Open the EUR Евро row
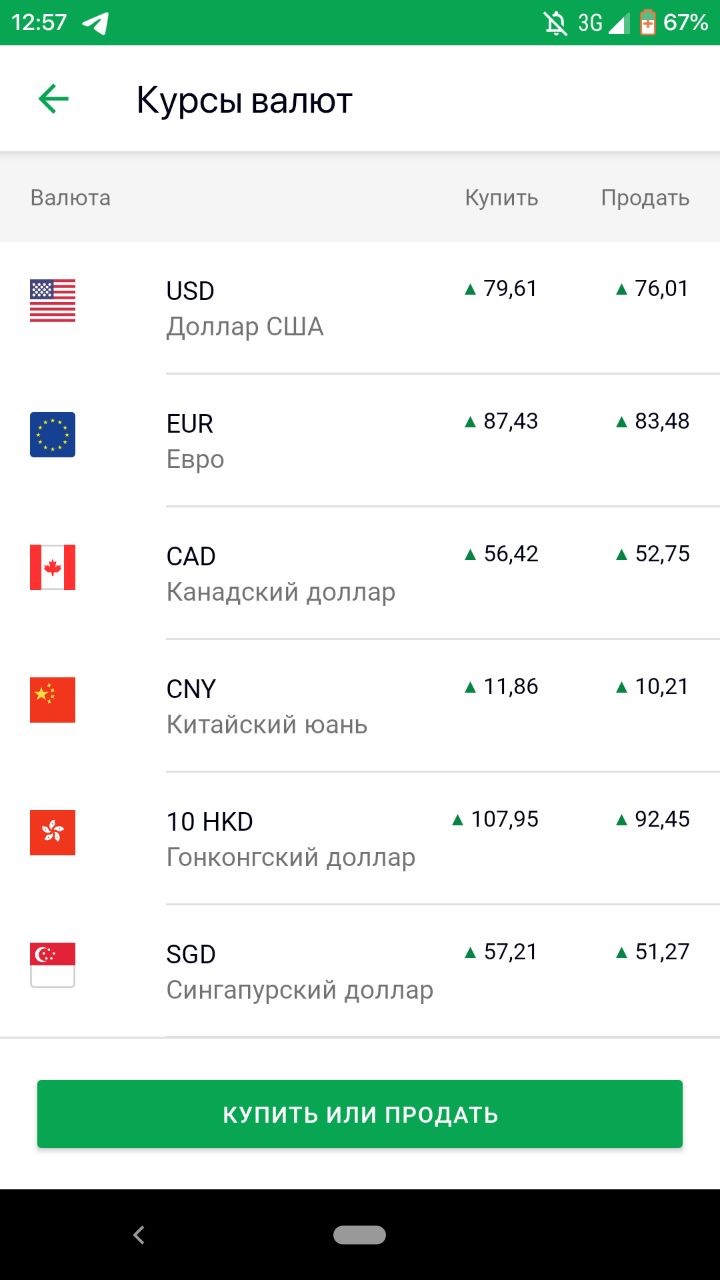720x1280 pixels. 360,440
